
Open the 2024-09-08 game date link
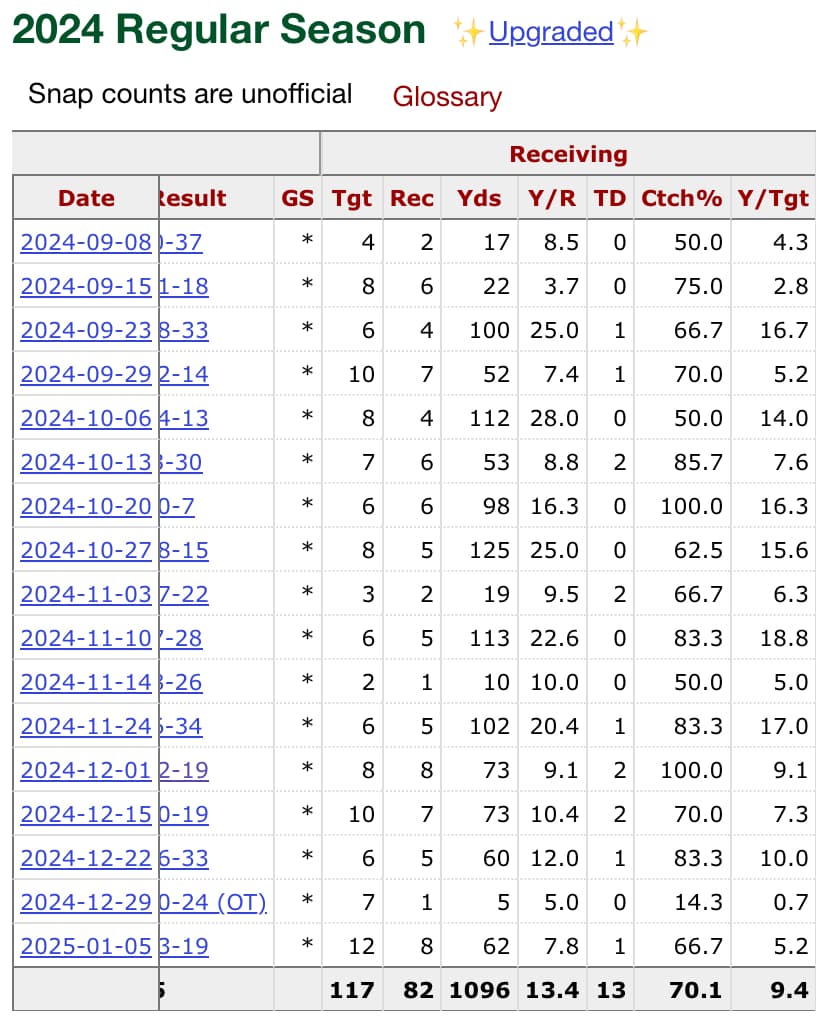(x=86, y=242)
